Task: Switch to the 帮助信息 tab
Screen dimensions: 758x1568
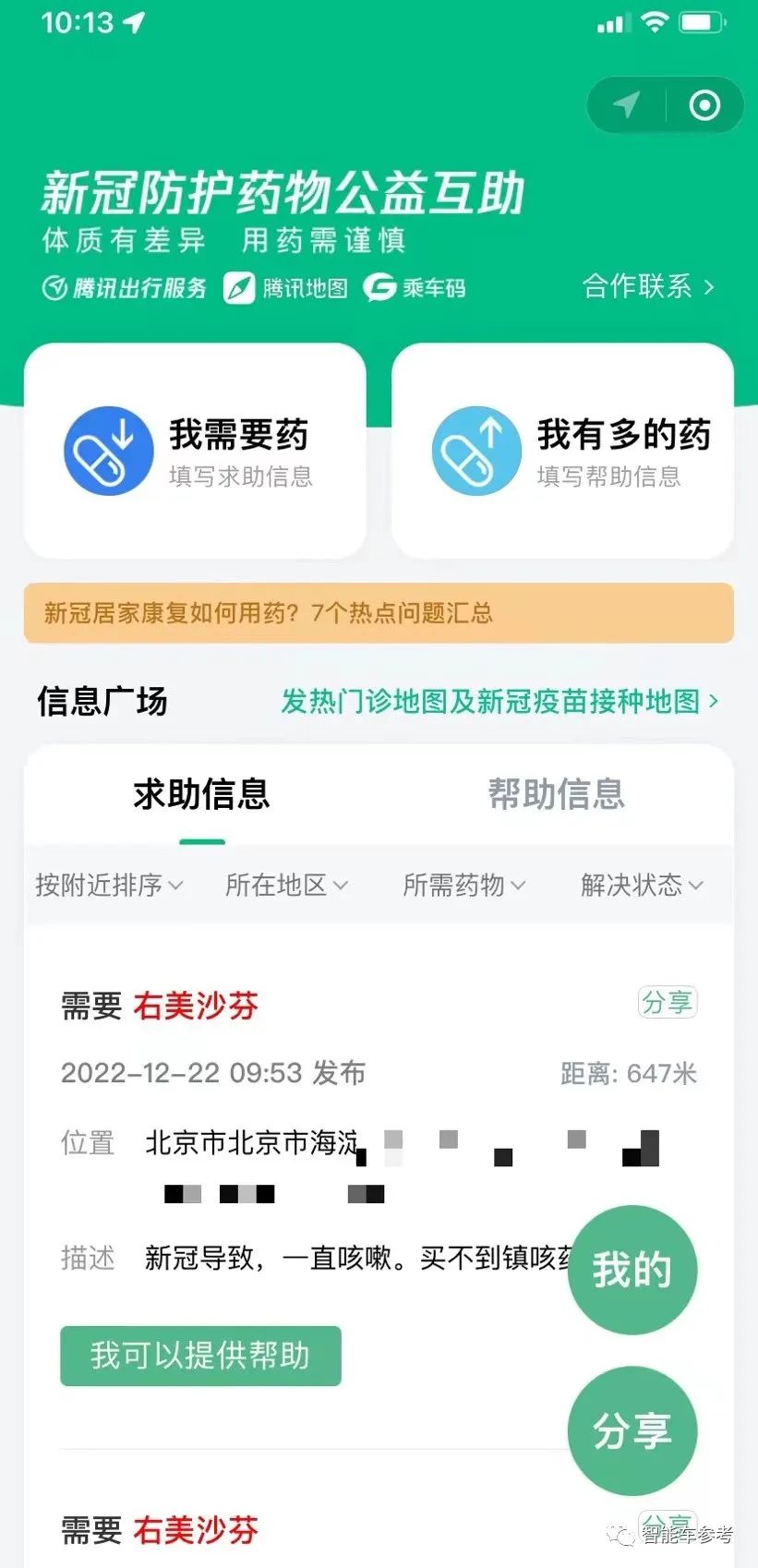Action: 556,794
